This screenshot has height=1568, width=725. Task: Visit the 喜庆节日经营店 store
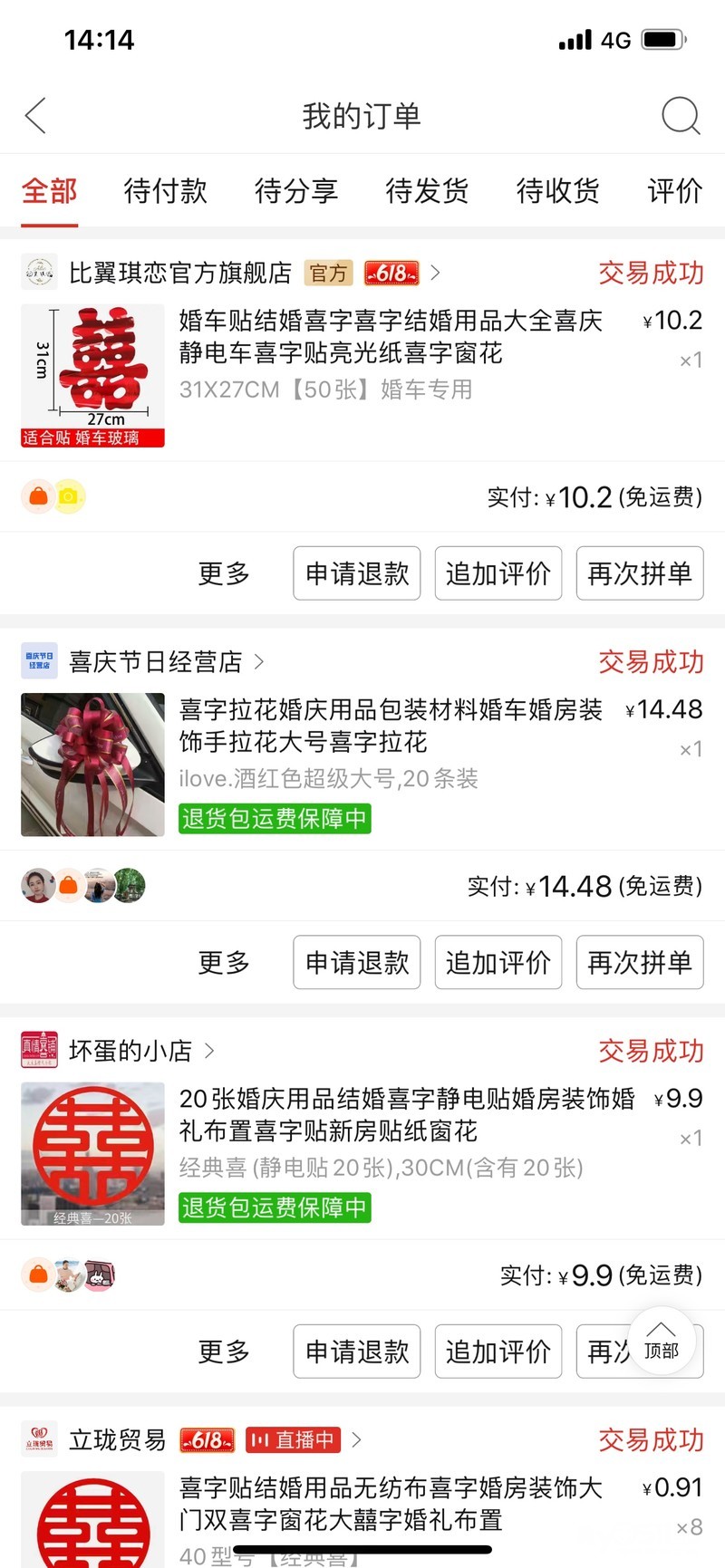coord(156,662)
